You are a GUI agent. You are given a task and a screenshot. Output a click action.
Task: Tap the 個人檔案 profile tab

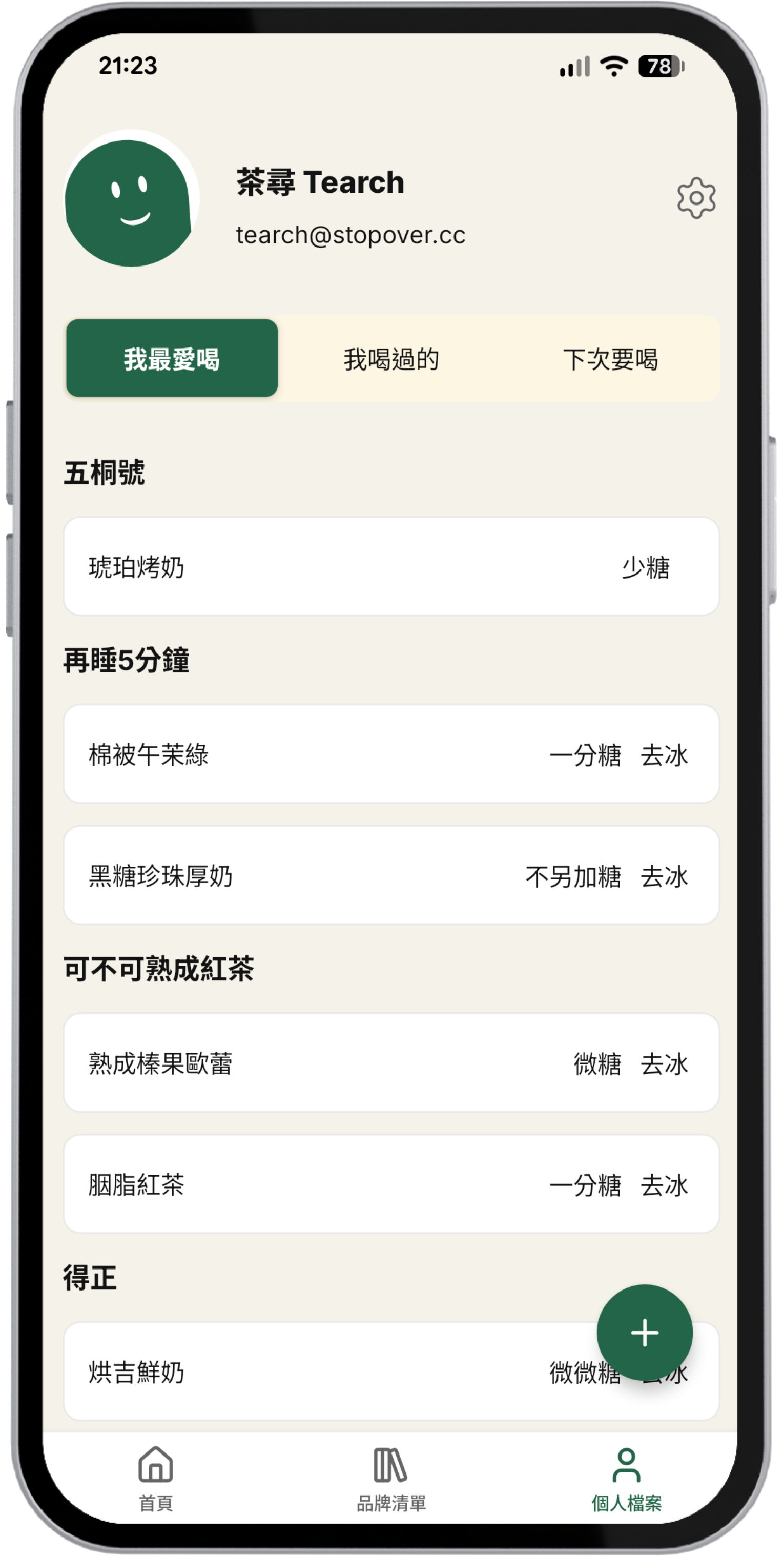tap(626, 1478)
